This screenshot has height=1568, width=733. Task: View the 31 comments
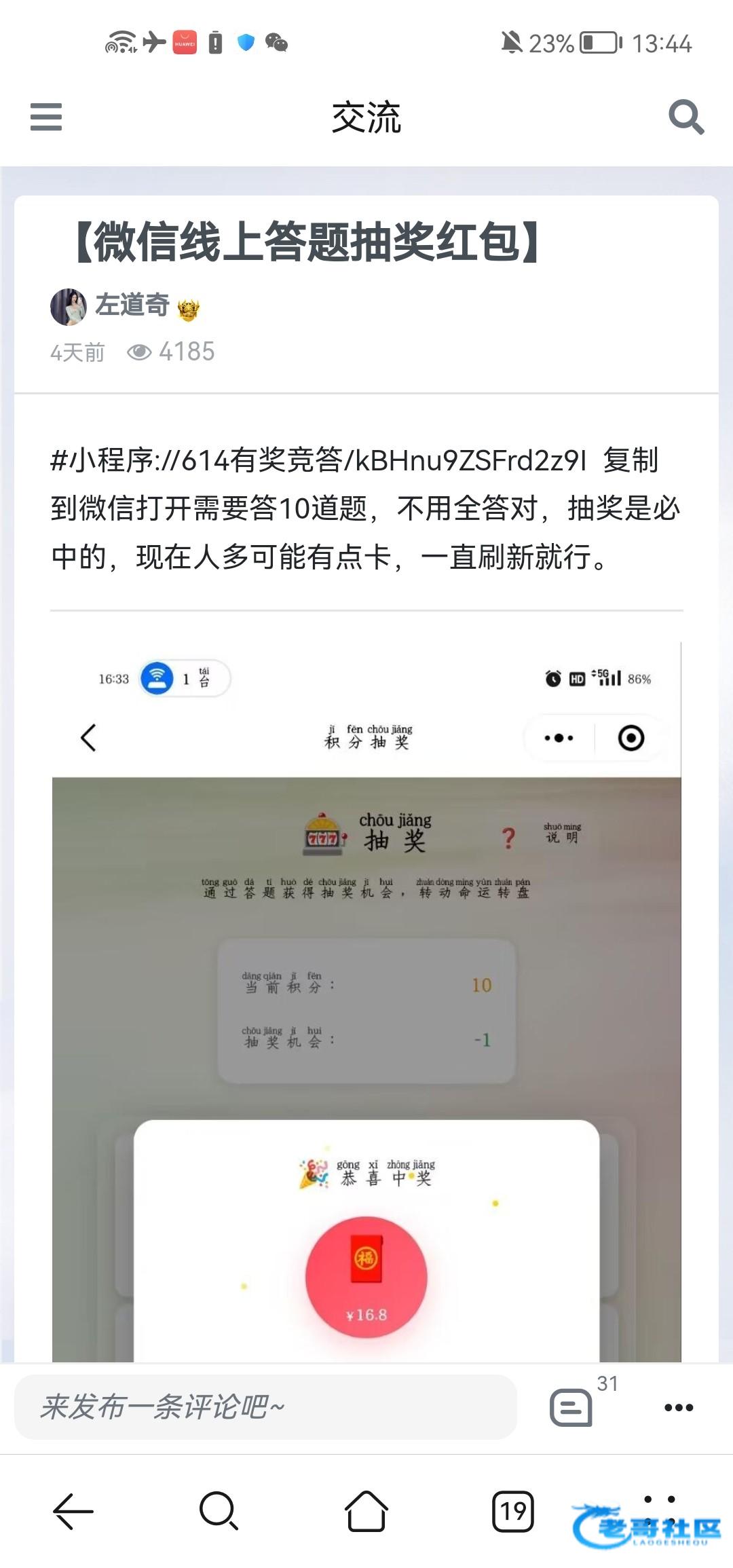click(x=571, y=1407)
